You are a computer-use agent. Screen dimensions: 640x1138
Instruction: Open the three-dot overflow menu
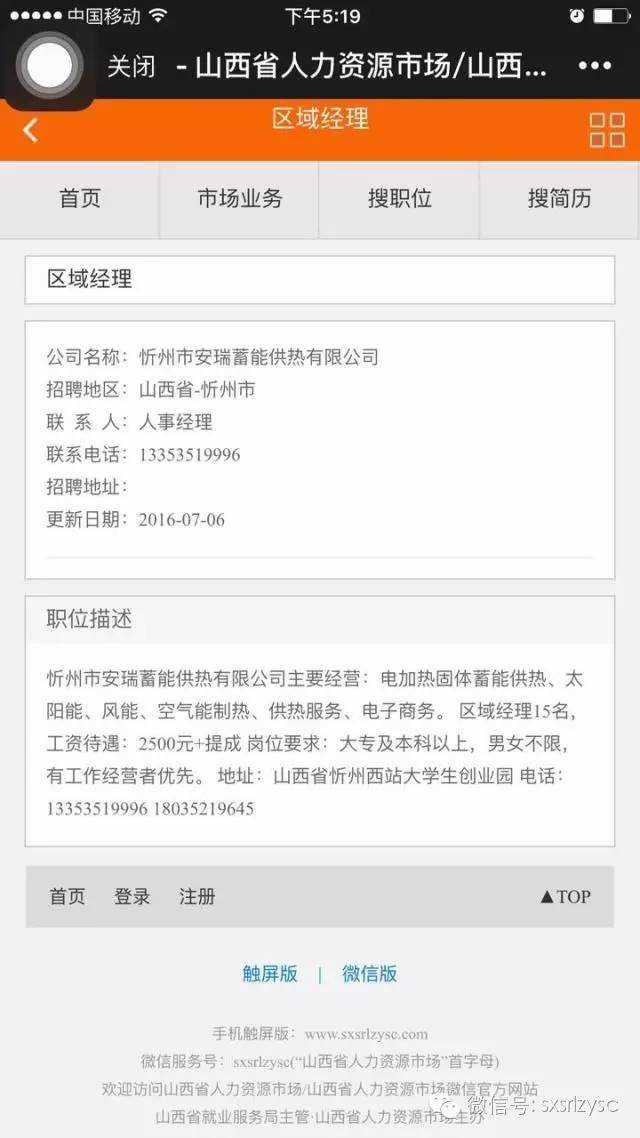coord(594,67)
